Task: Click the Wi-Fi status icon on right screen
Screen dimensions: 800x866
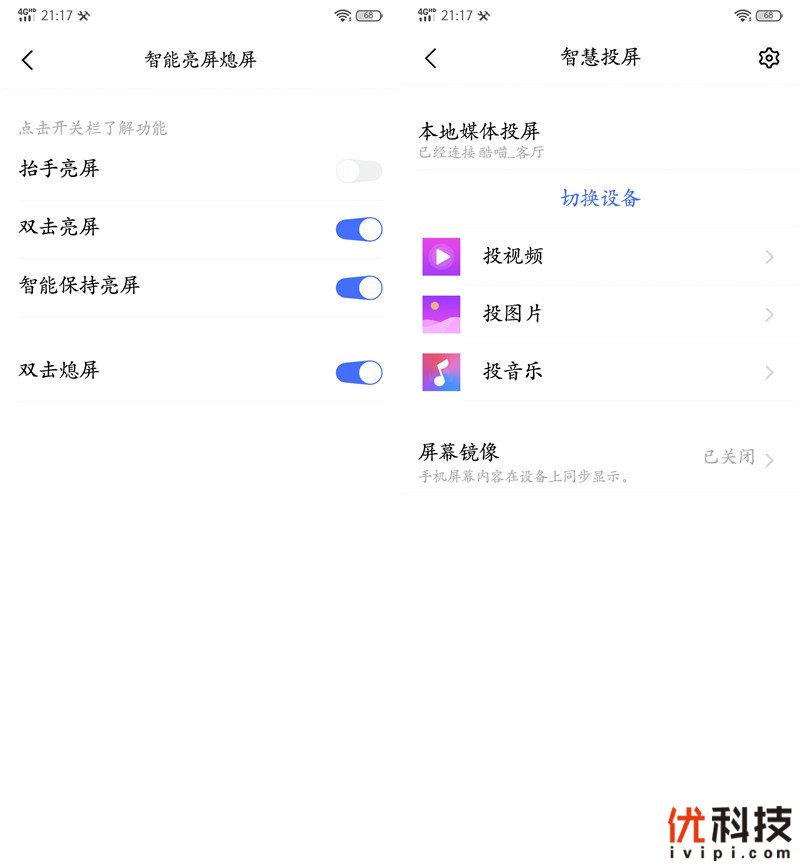Action: [x=745, y=15]
